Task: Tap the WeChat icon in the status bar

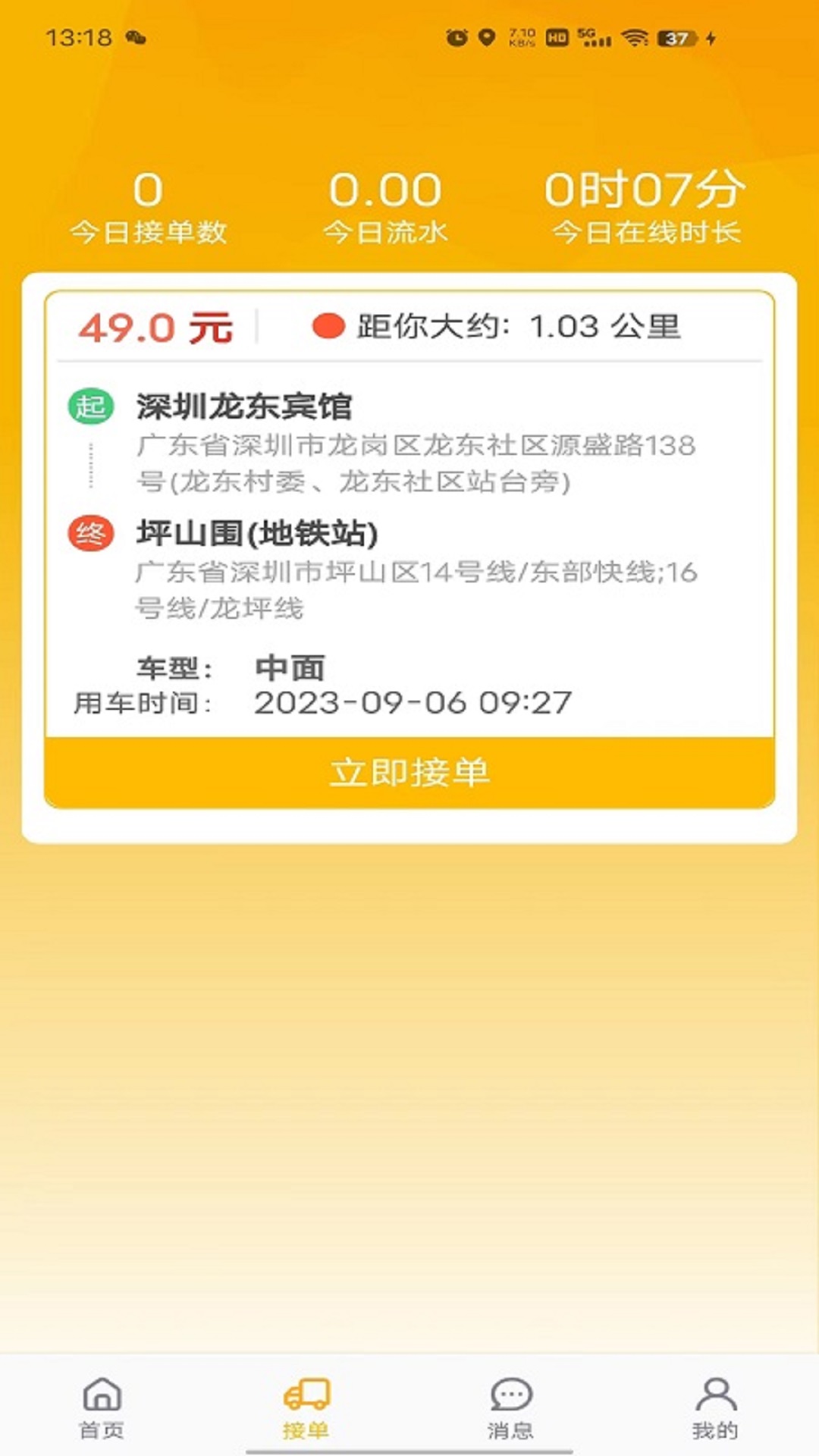Action: click(136, 35)
